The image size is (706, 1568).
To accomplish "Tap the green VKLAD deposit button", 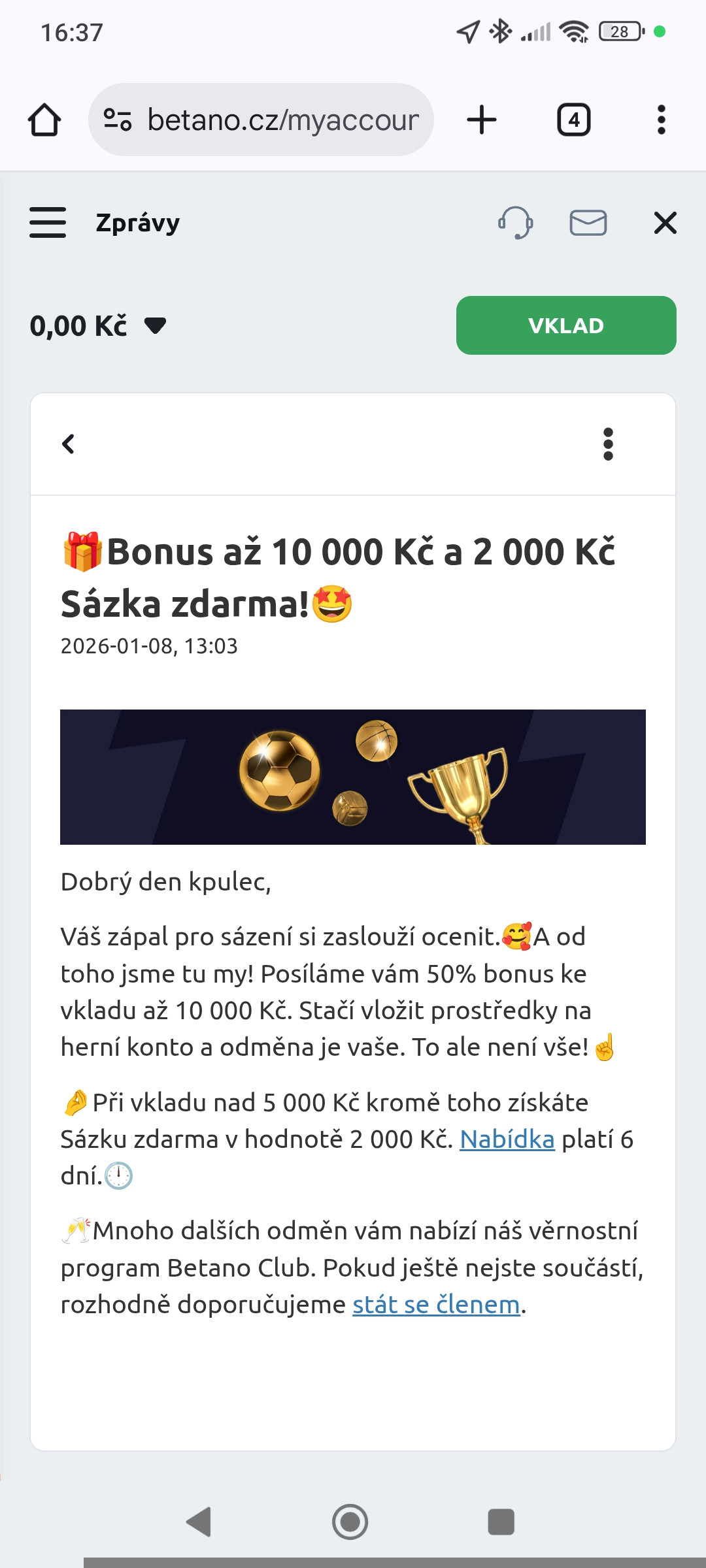I will [x=566, y=325].
